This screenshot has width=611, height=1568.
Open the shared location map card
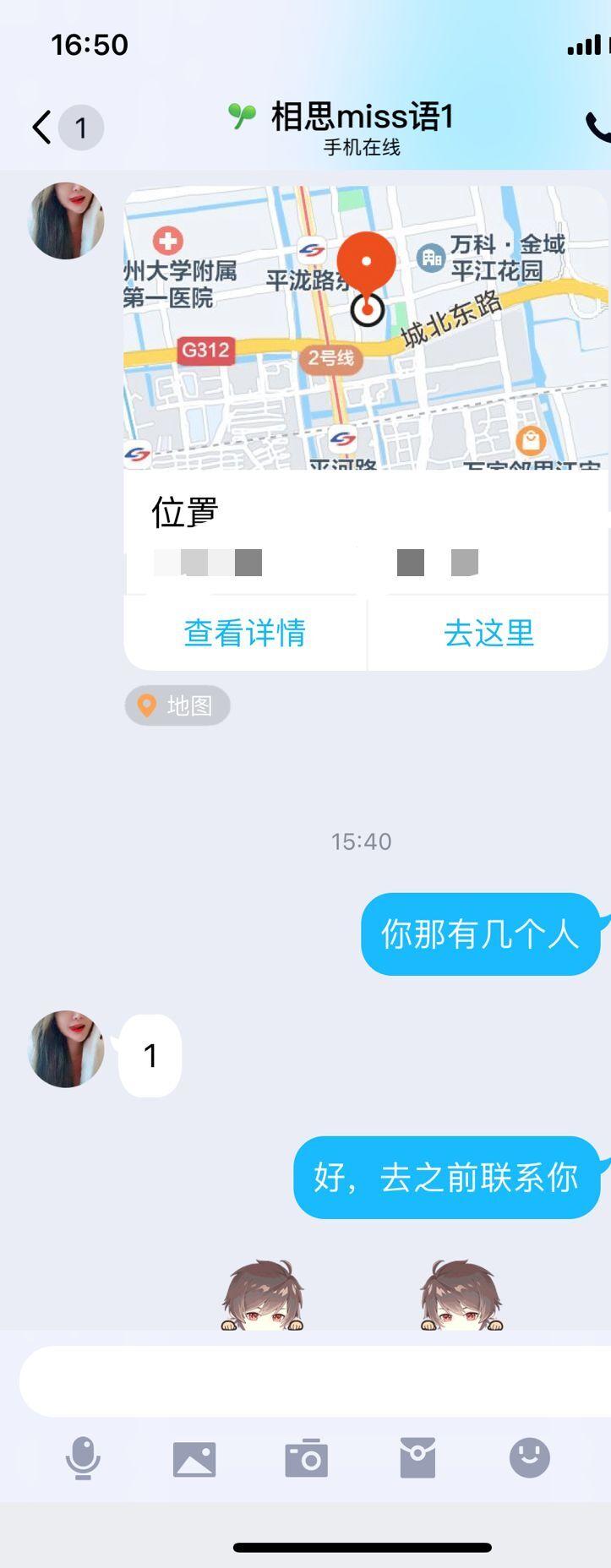(365, 328)
